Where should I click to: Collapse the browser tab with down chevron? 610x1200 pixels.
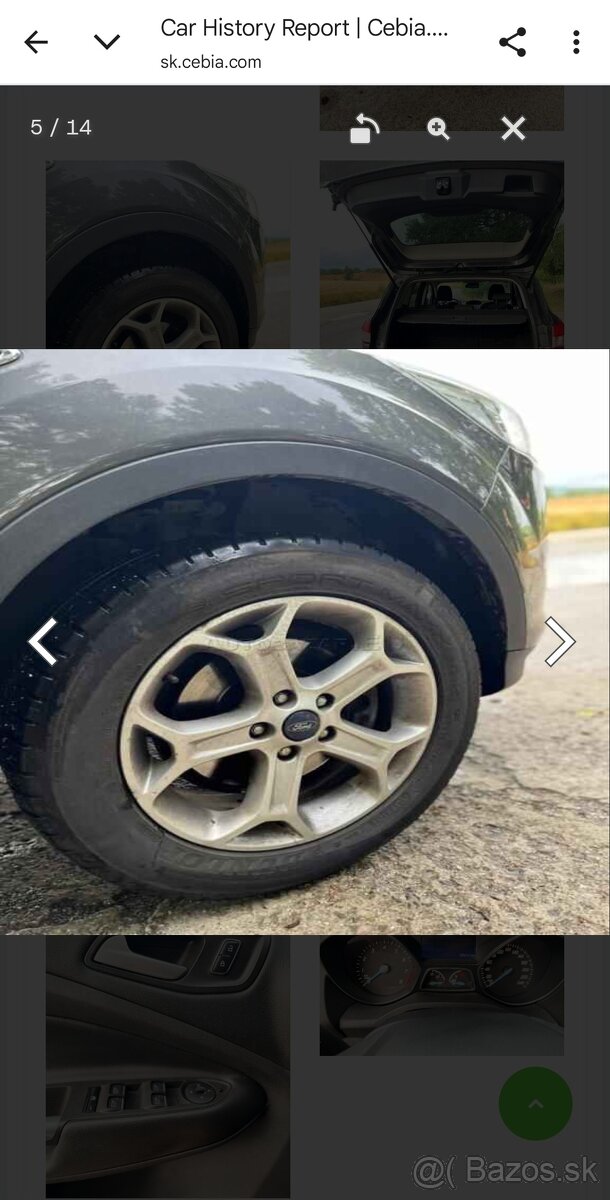pyautogui.click(x=107, y=42)
